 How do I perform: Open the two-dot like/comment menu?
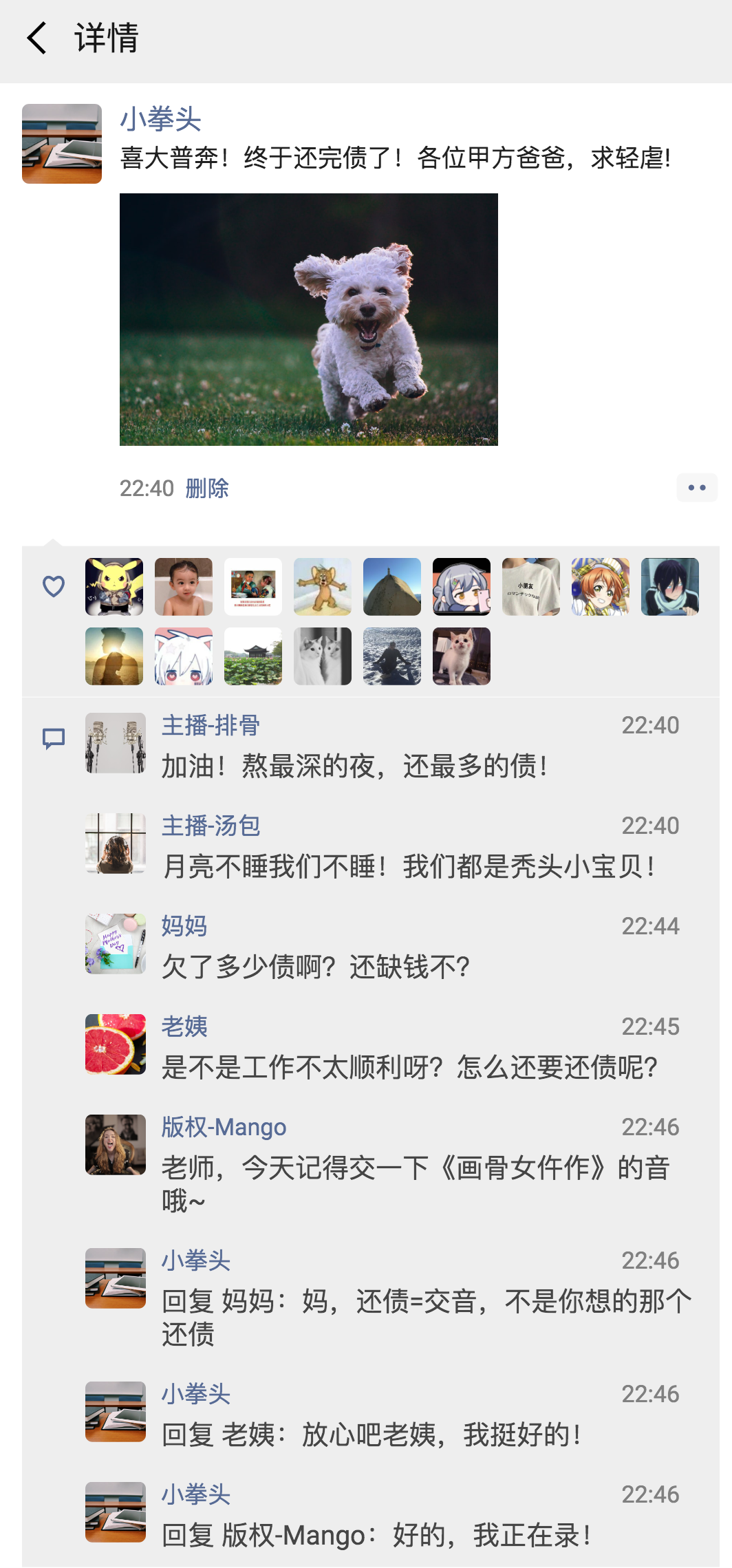click(697, 488)
